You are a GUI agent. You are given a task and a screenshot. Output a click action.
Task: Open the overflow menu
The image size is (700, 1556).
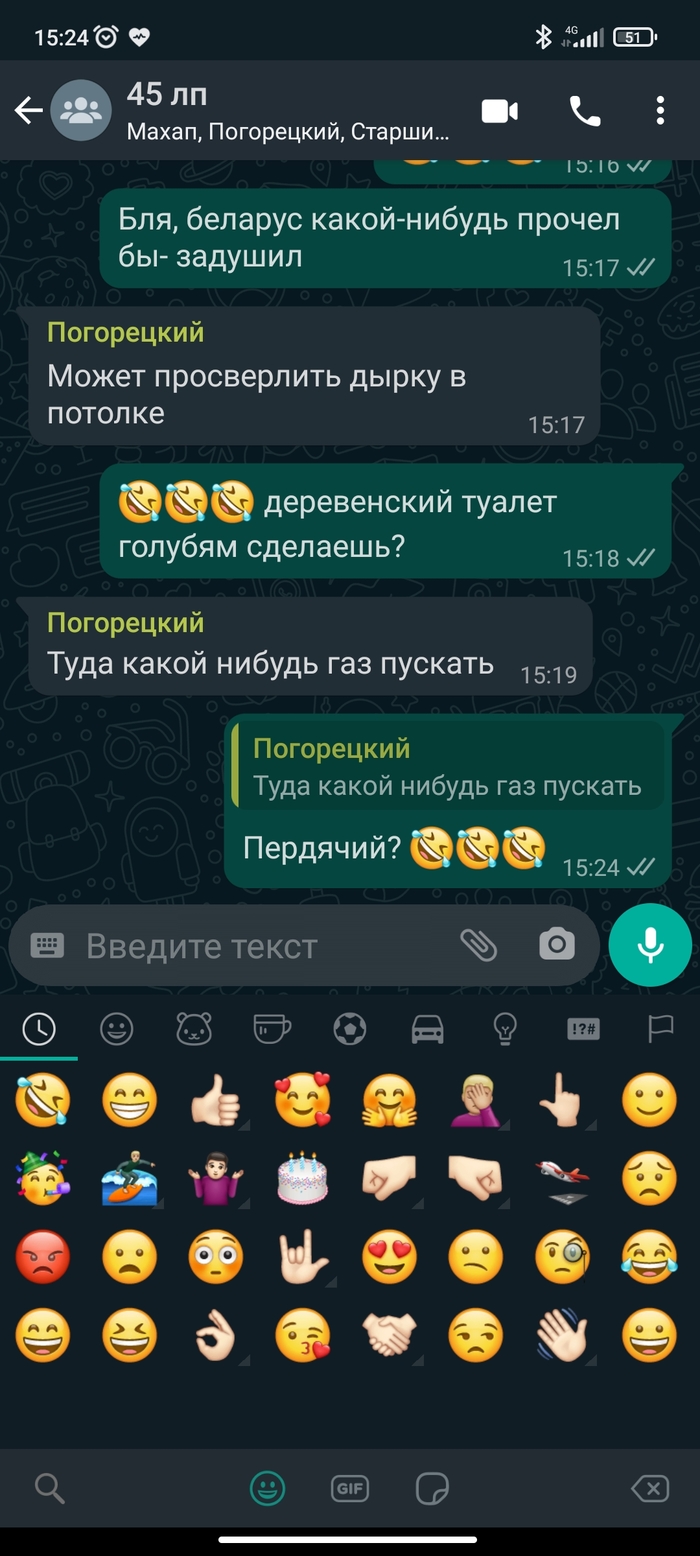point(660,111)
